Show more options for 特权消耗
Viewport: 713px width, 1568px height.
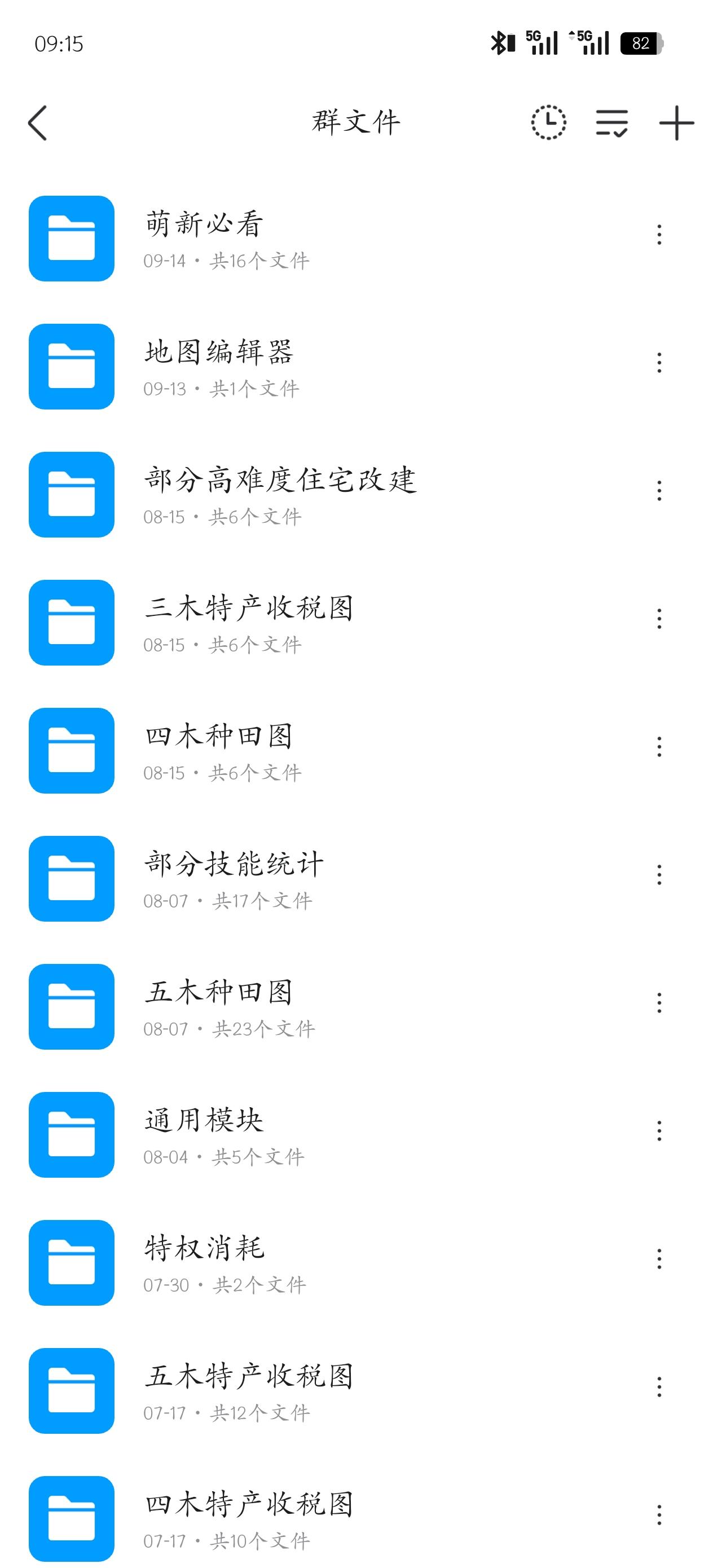(x=659, y=1259)
